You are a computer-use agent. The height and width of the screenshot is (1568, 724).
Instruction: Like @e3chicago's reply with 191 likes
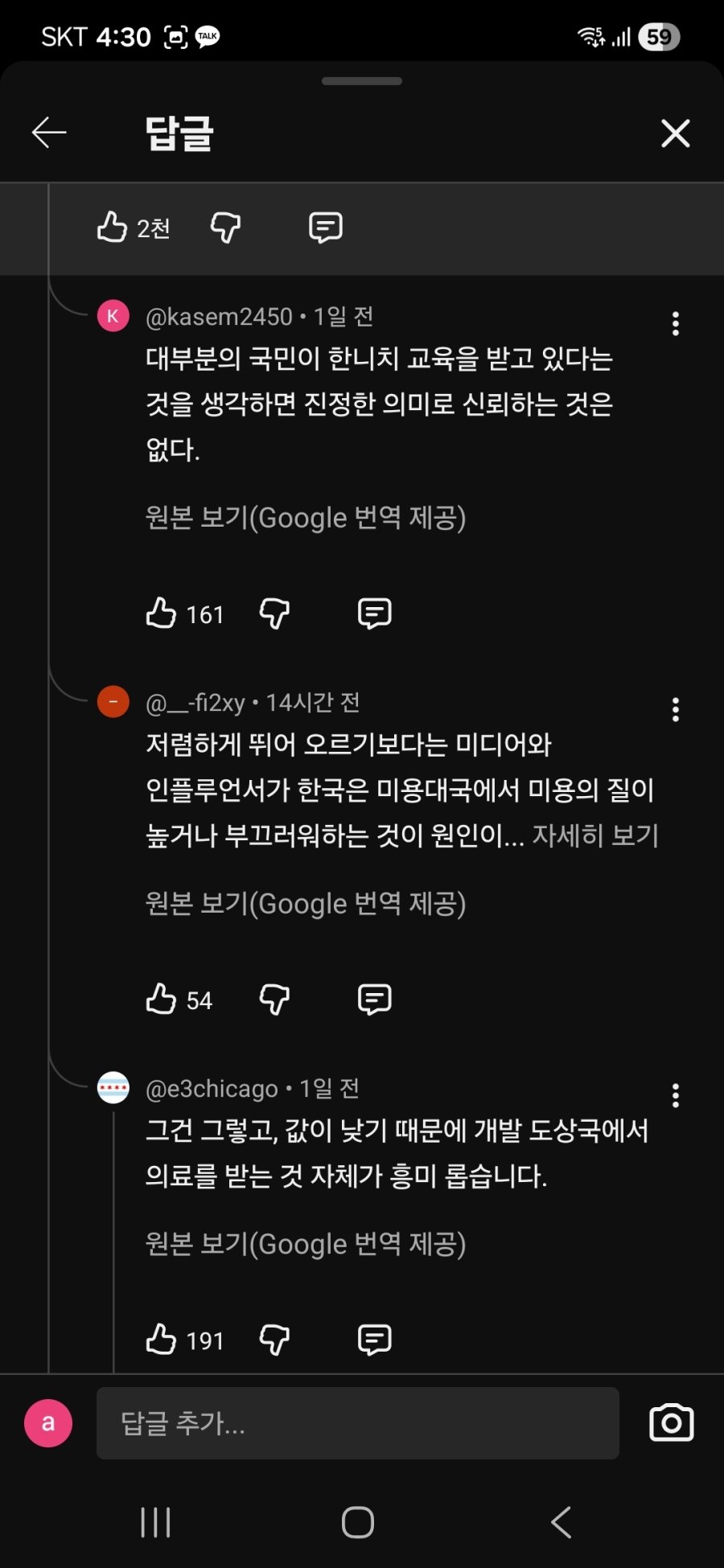point(162,1340)
